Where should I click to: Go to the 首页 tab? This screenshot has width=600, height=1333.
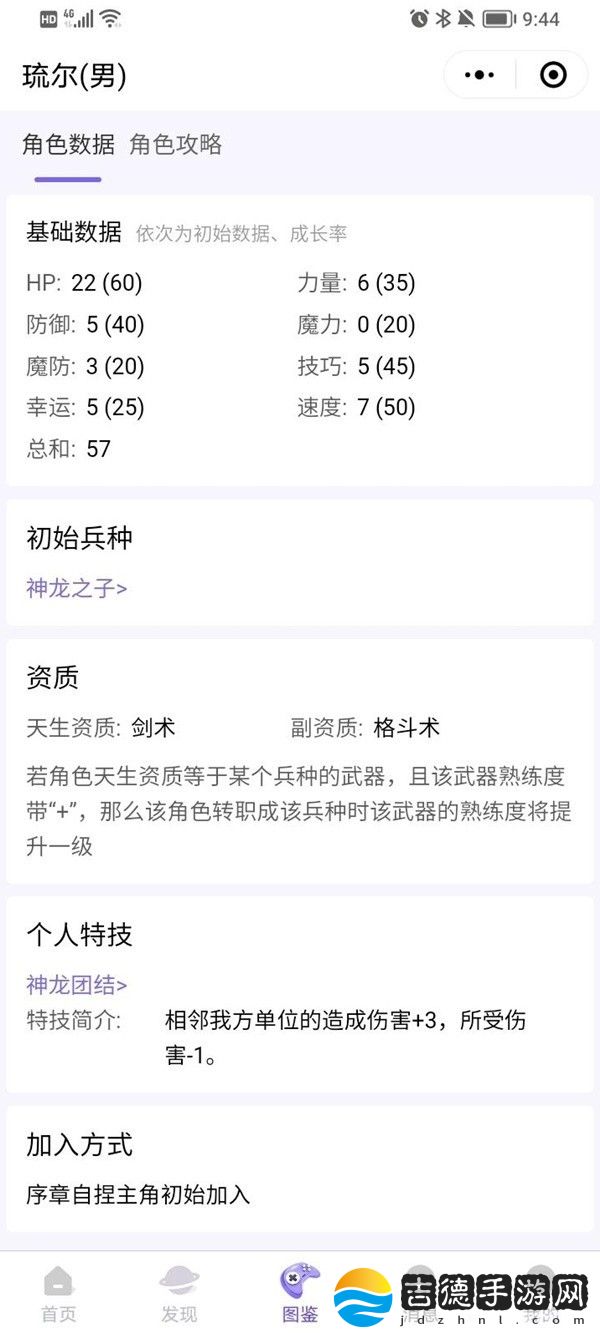click(x=58, y=1293)
